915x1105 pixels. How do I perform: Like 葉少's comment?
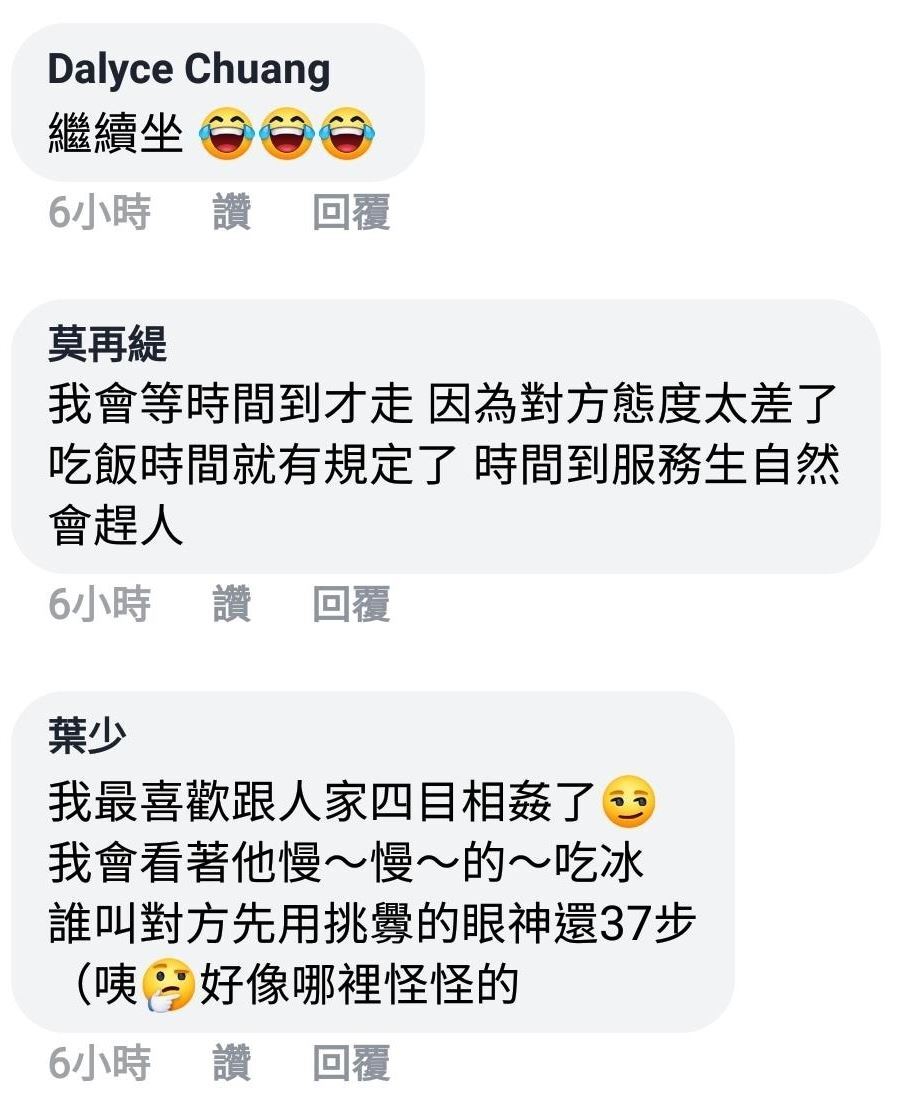point(231,1063)
